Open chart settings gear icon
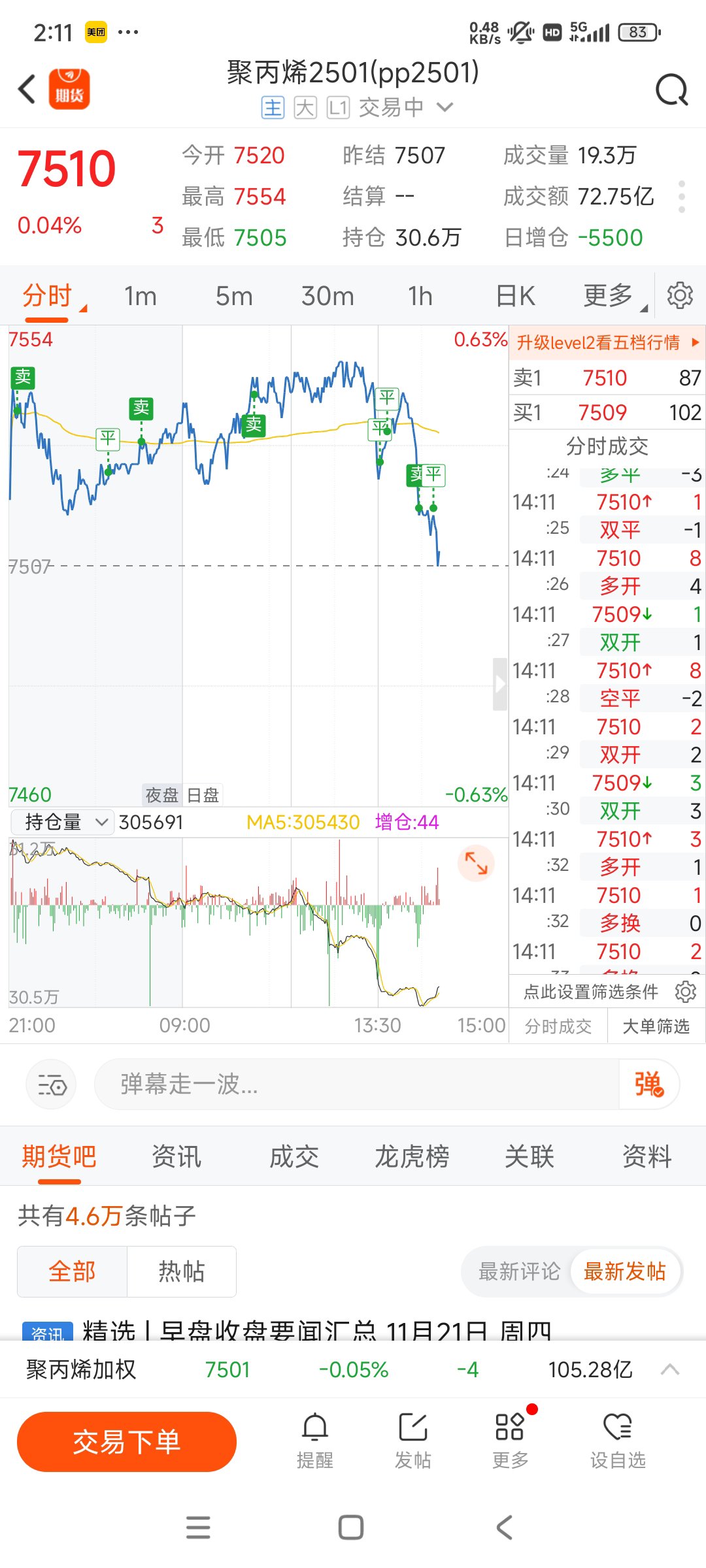 coord(680,295)
